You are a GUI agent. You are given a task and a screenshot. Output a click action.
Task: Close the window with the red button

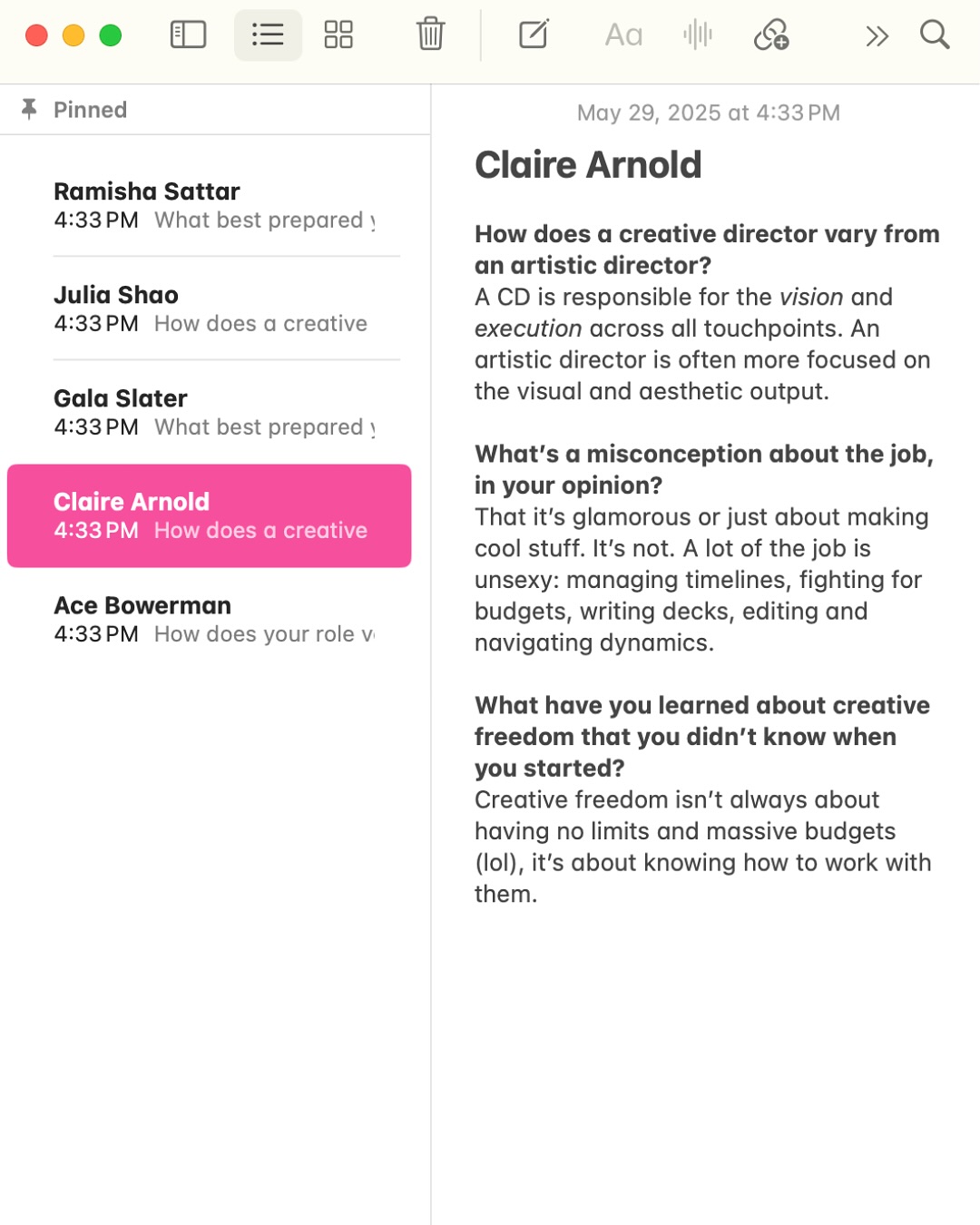coord(36,35)
